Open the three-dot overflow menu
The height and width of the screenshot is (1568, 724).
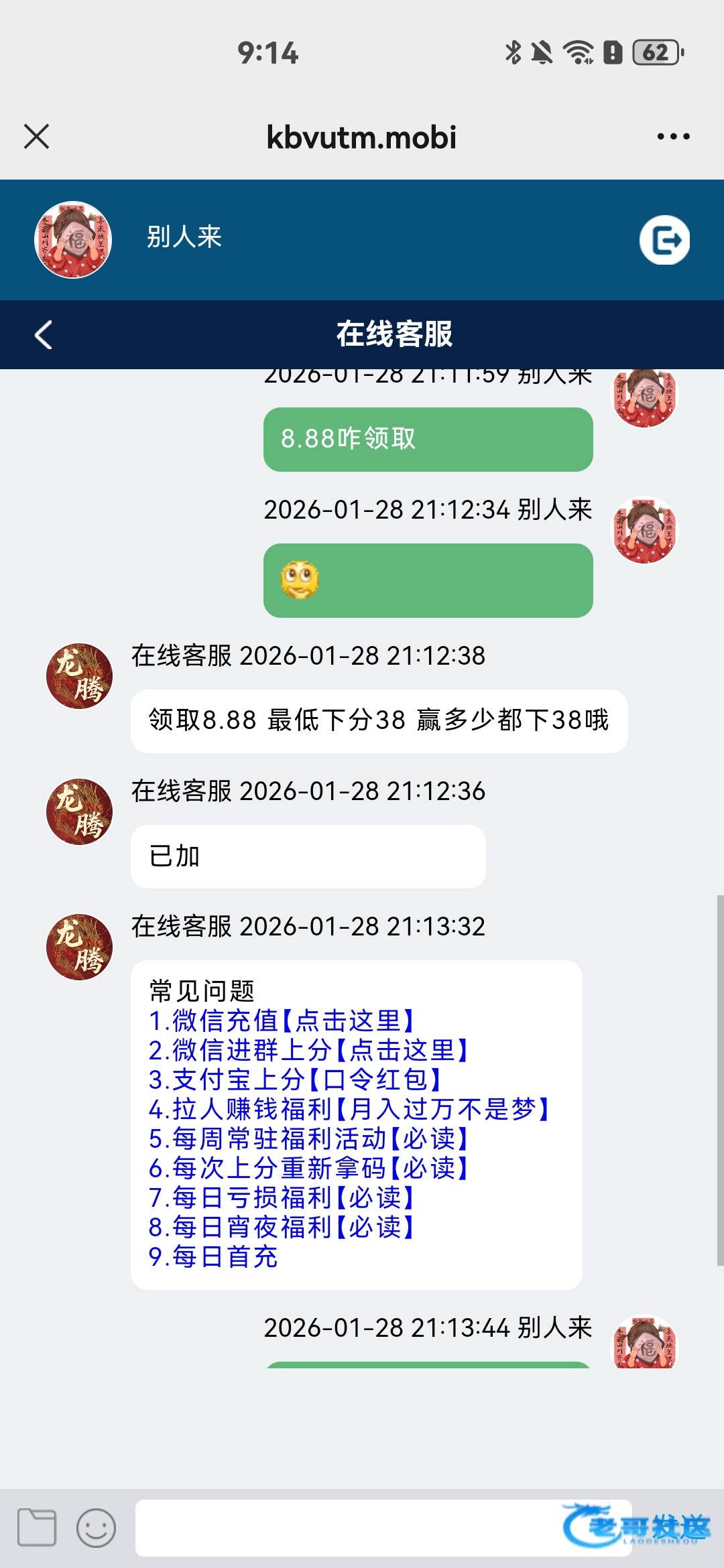coord(672,137)
